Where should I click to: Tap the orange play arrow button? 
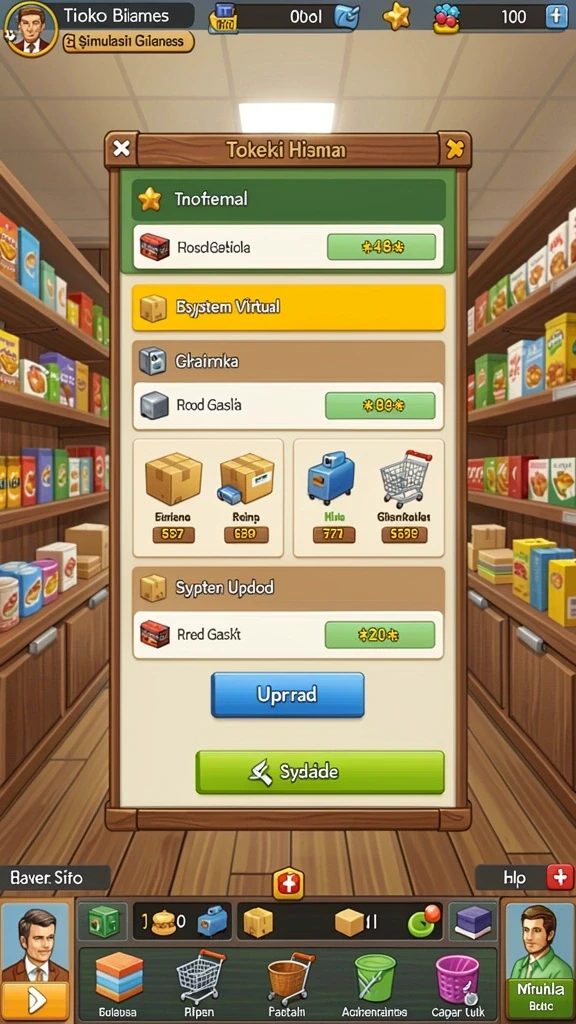35,1000
